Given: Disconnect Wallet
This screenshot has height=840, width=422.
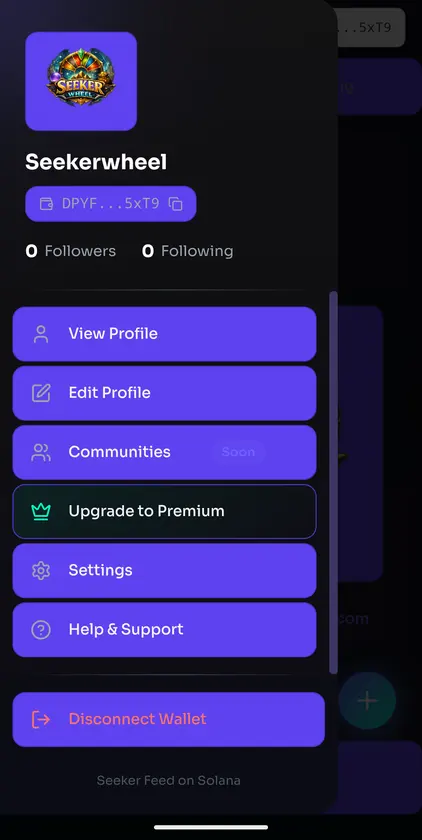Looking at the screenshot, I should pos(169,719).
